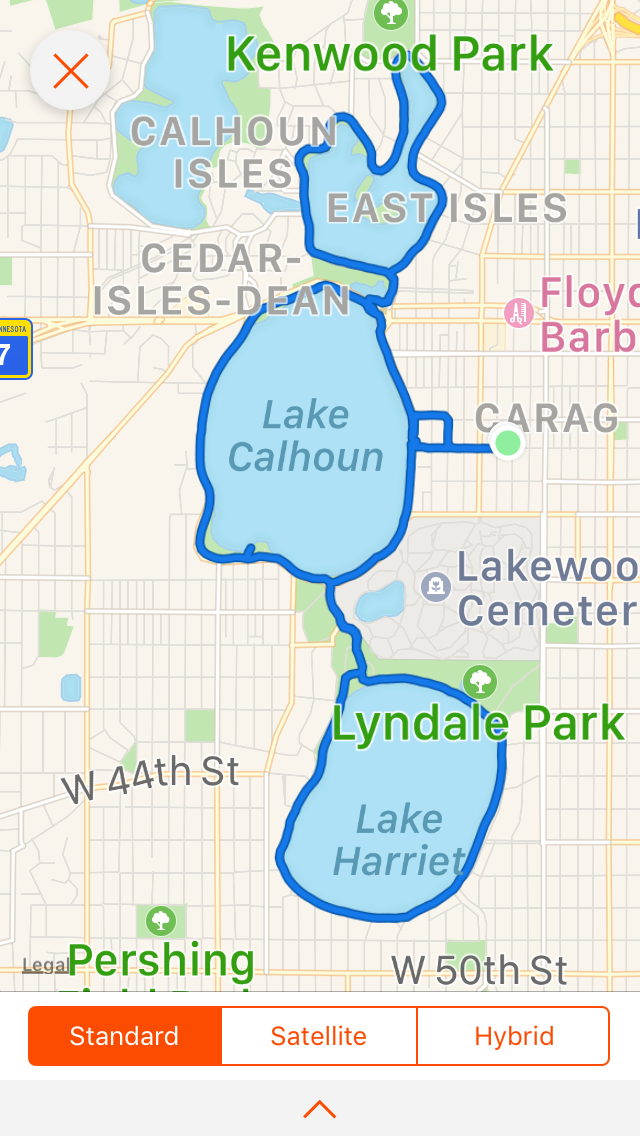Close the full-screen map view
The height and width of the screenshot is (1136, 640).
pyautogui.click(x=70, y=70)
